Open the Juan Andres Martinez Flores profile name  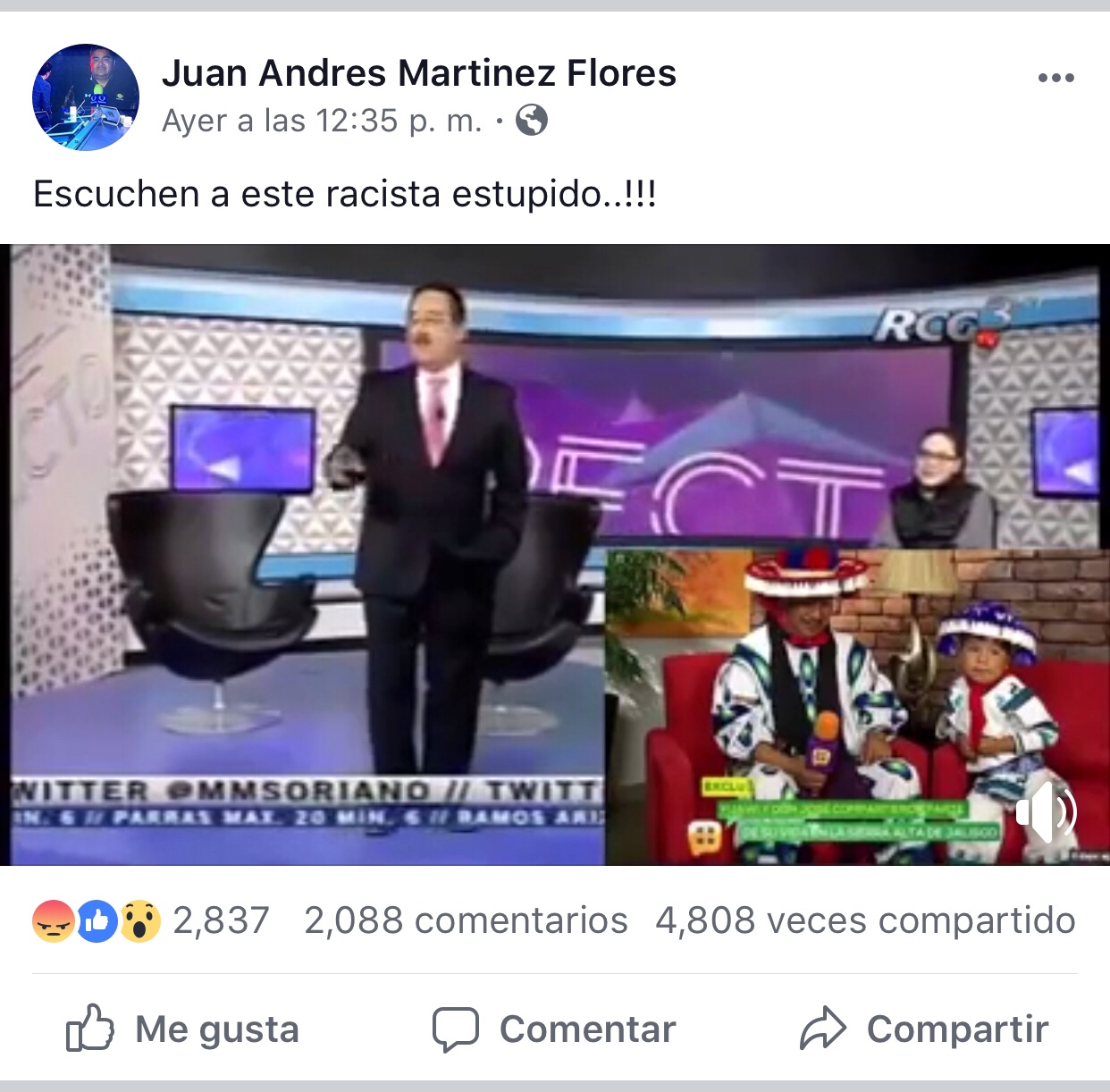418,73
